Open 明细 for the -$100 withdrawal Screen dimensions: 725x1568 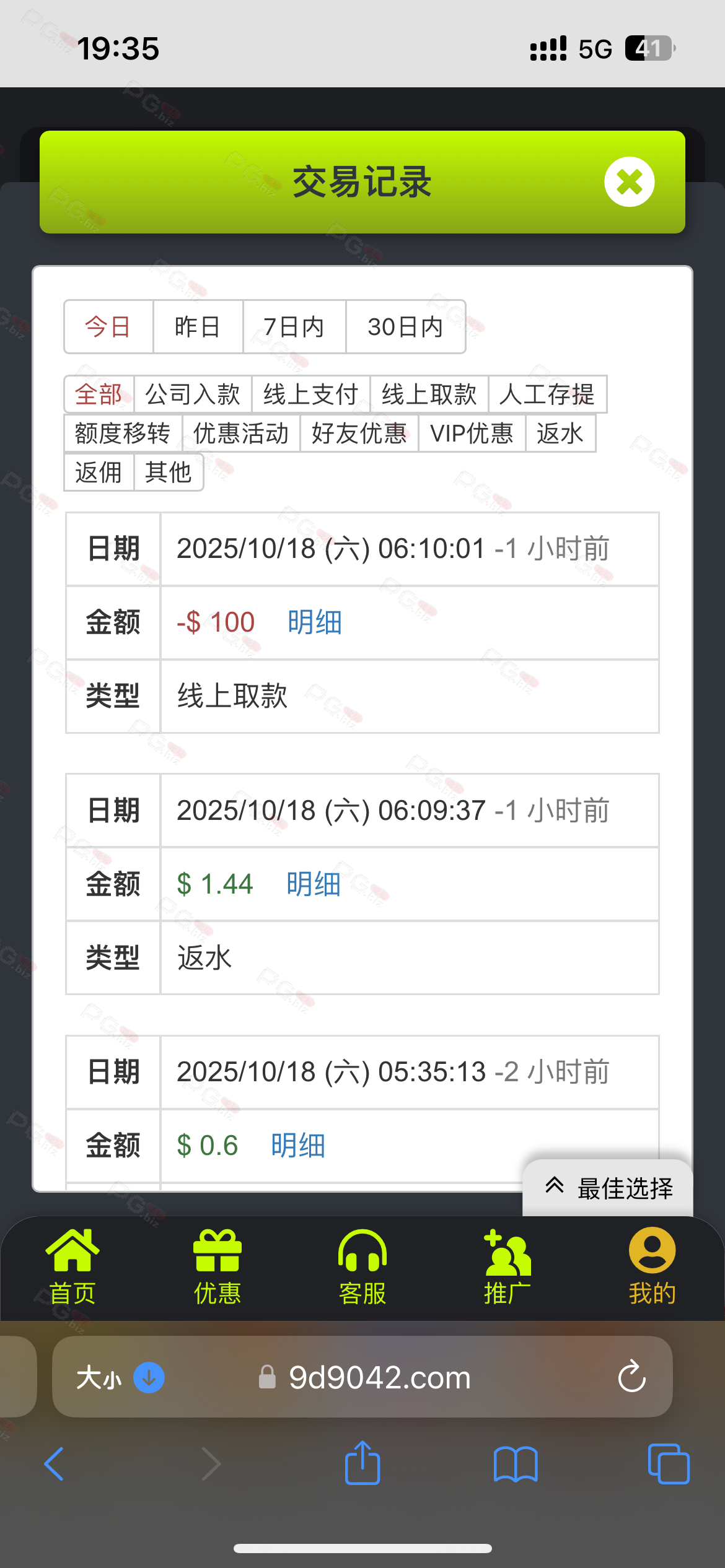(x=314, y=622)
